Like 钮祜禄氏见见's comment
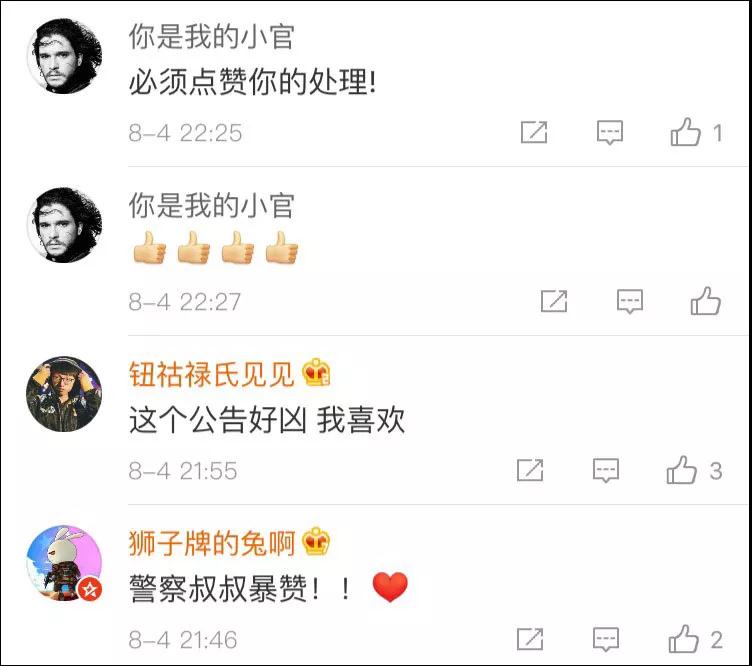Image resolution: width=752 pixels, height=666 pixels. pos(682,469)
